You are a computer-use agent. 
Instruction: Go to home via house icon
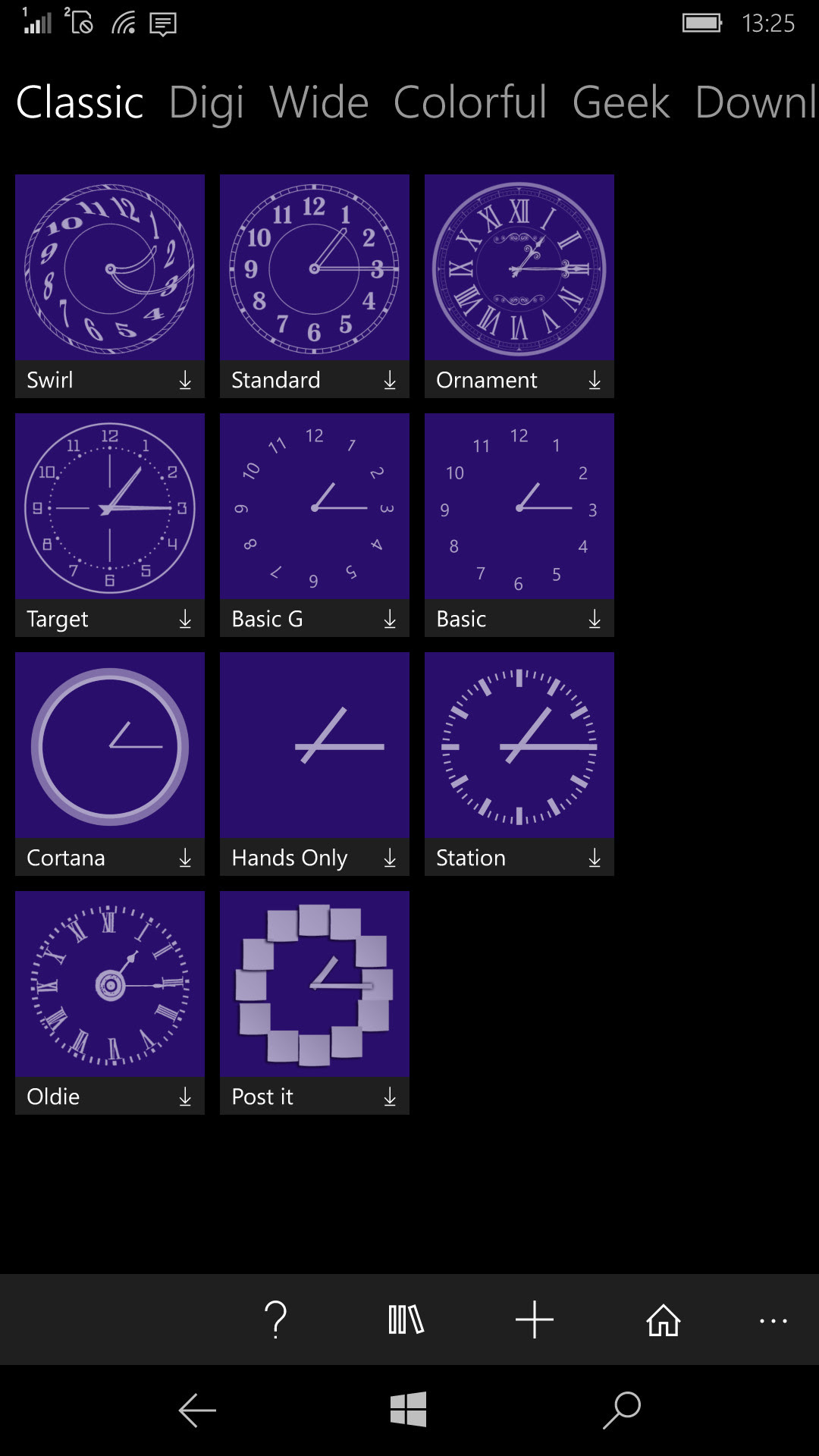point(663,1319)
